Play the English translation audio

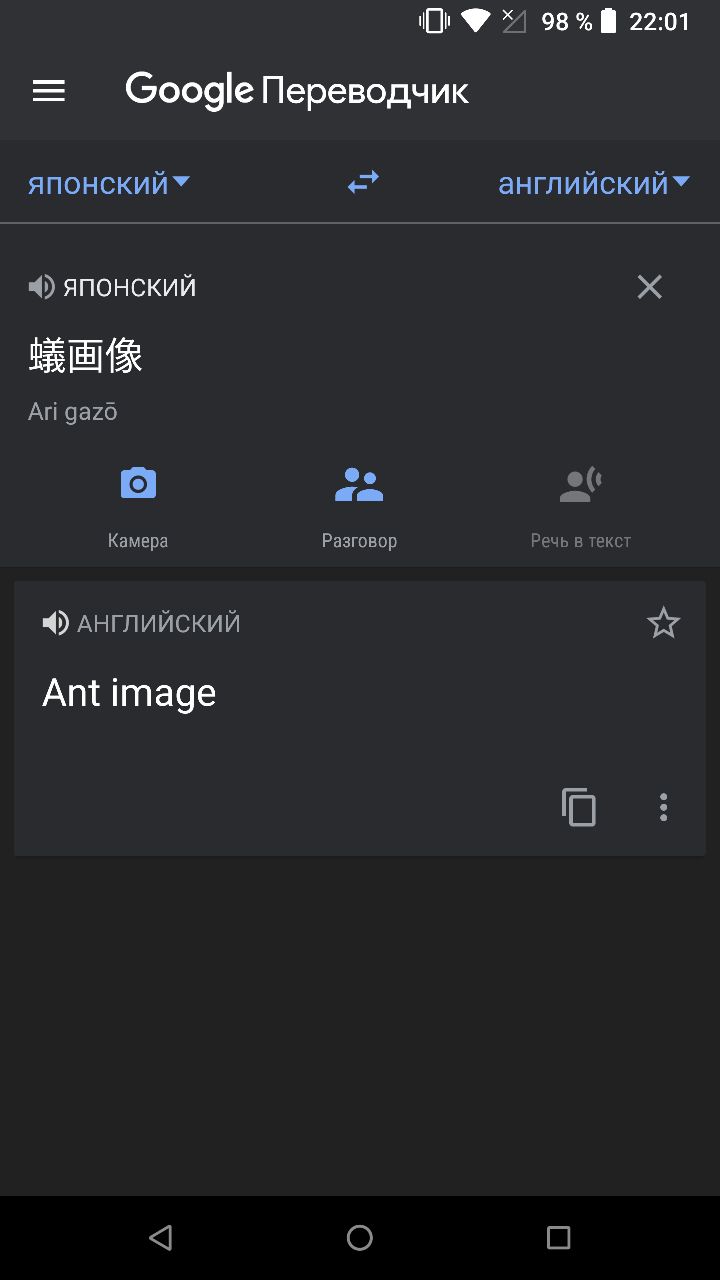point(55,623)
